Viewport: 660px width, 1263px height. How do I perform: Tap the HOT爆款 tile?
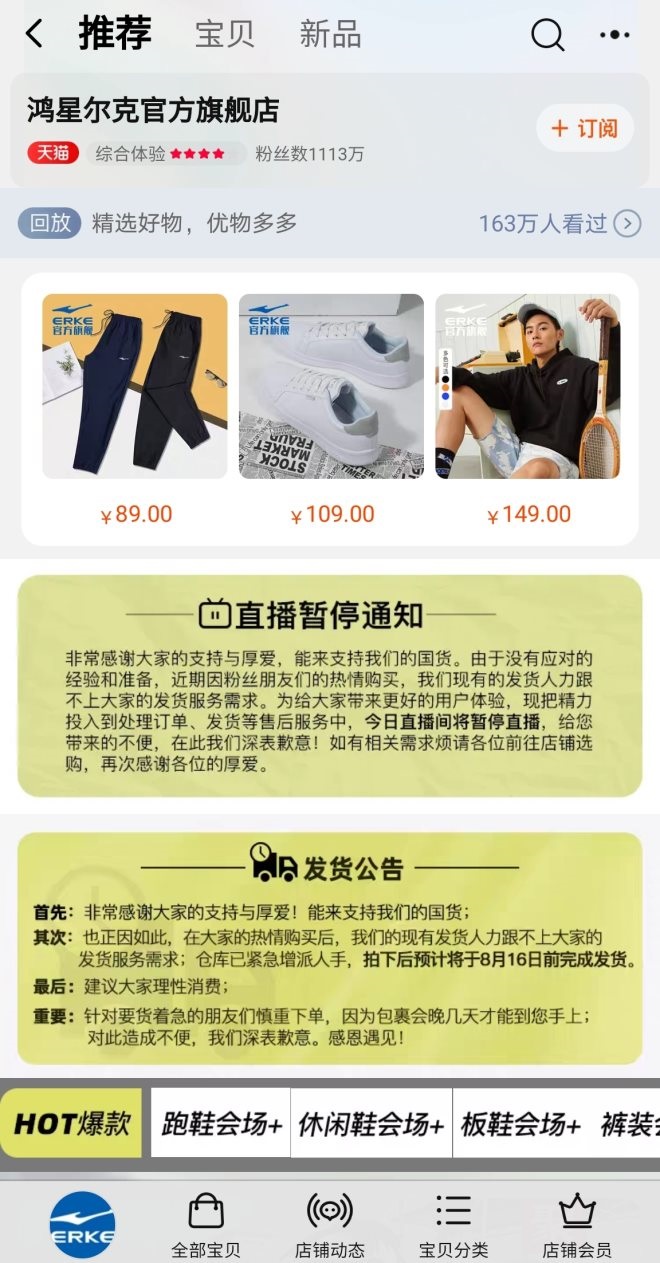click(71, 1123)
